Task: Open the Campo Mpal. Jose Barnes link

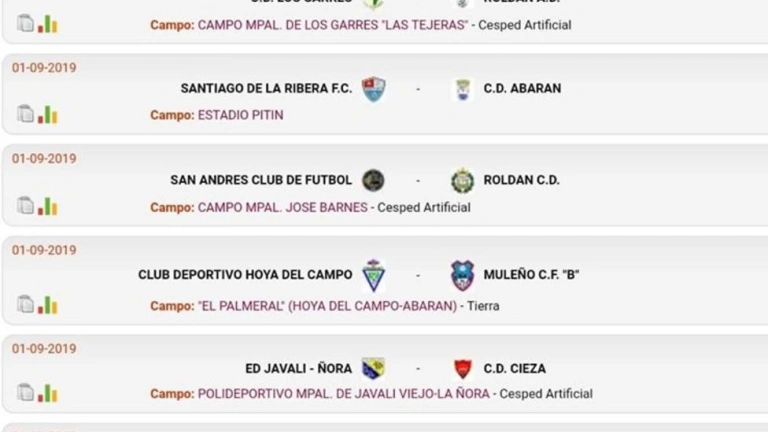Action: pos(283,207)
